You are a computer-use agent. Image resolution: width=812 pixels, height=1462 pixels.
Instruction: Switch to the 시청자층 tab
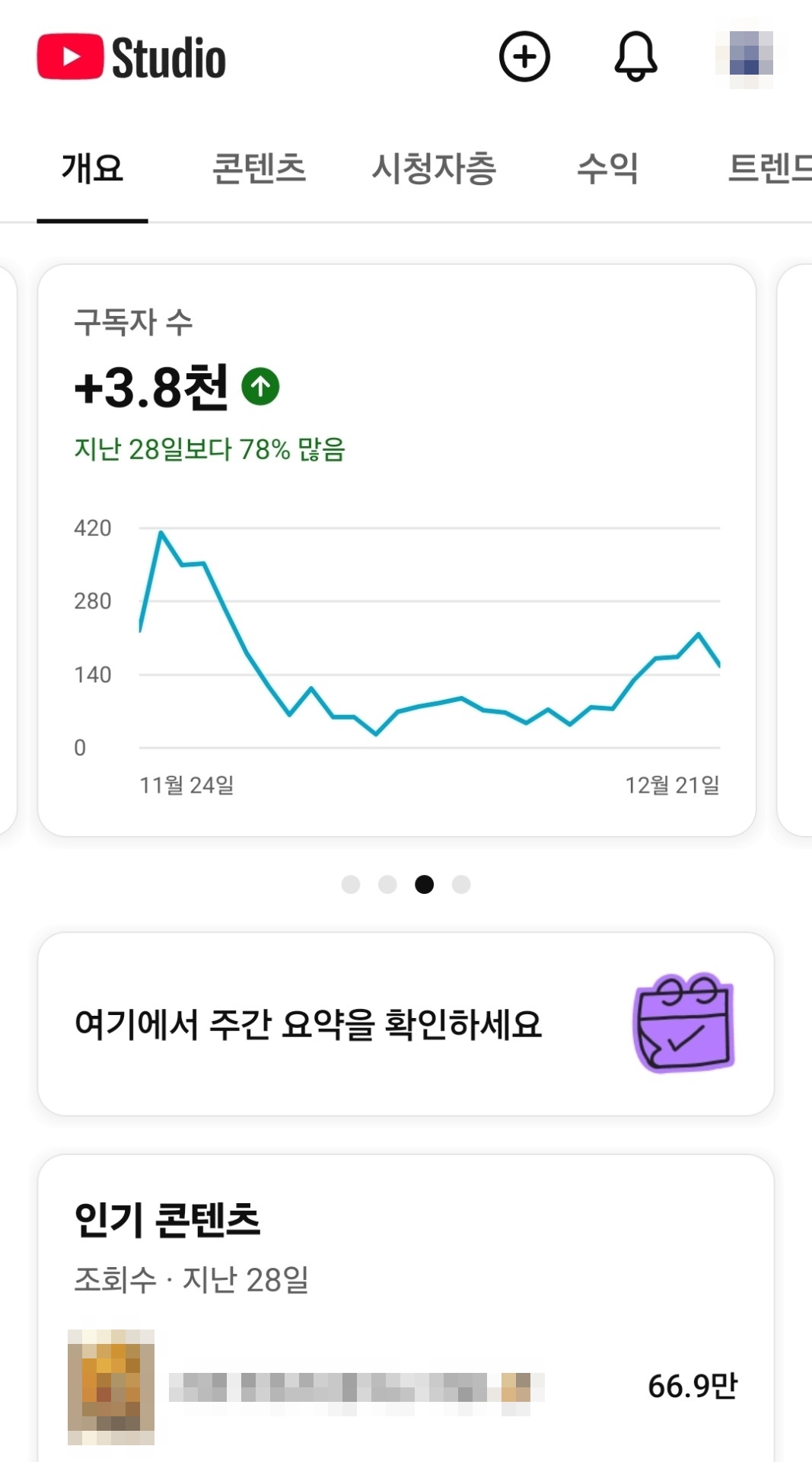coord(434,168)
